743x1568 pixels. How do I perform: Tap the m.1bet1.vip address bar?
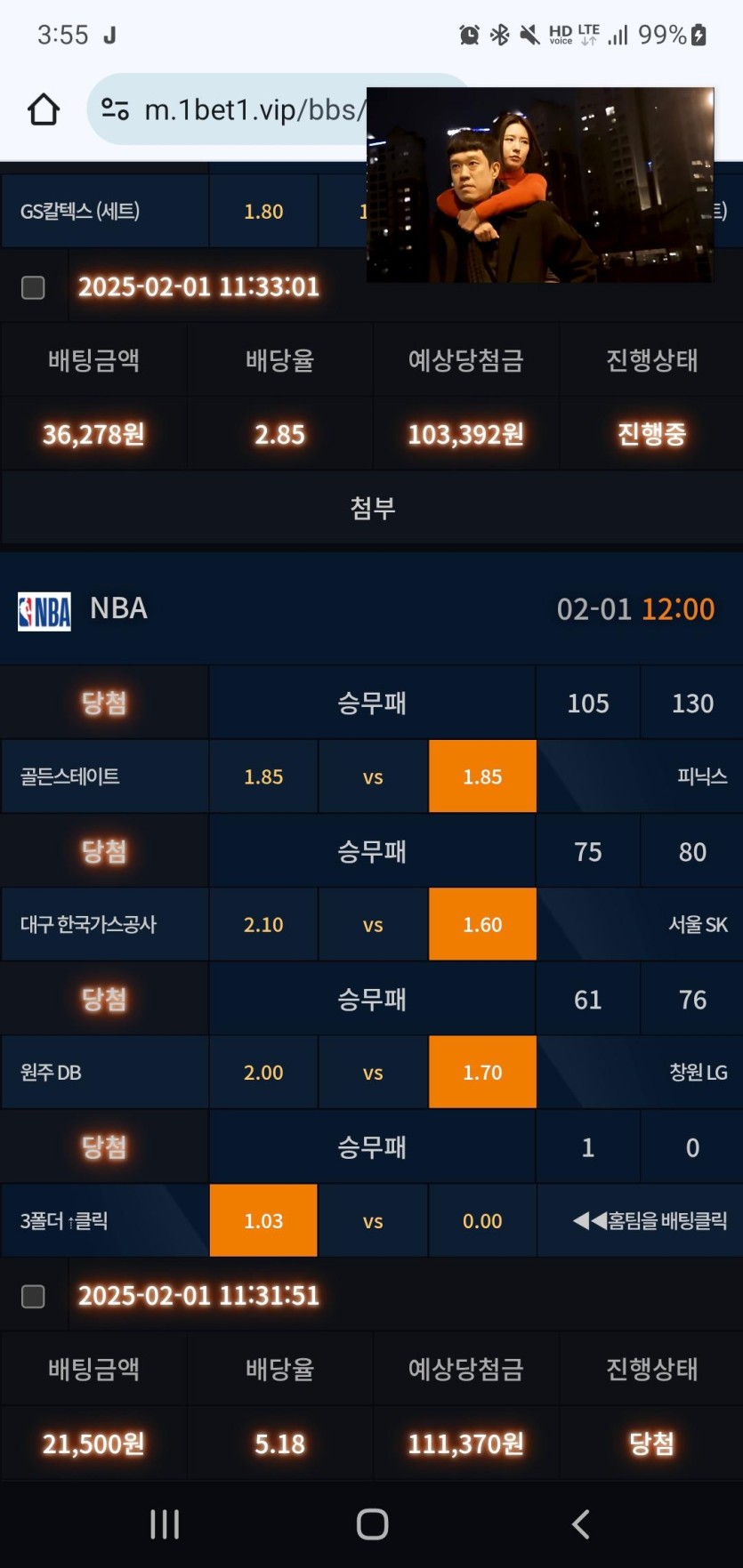point(254,110)
